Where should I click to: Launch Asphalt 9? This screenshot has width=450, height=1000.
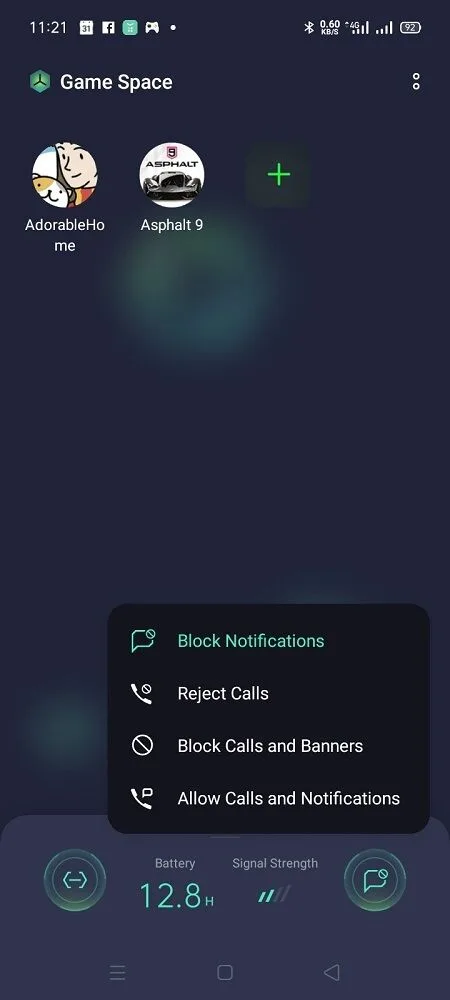tap(172, 175)
